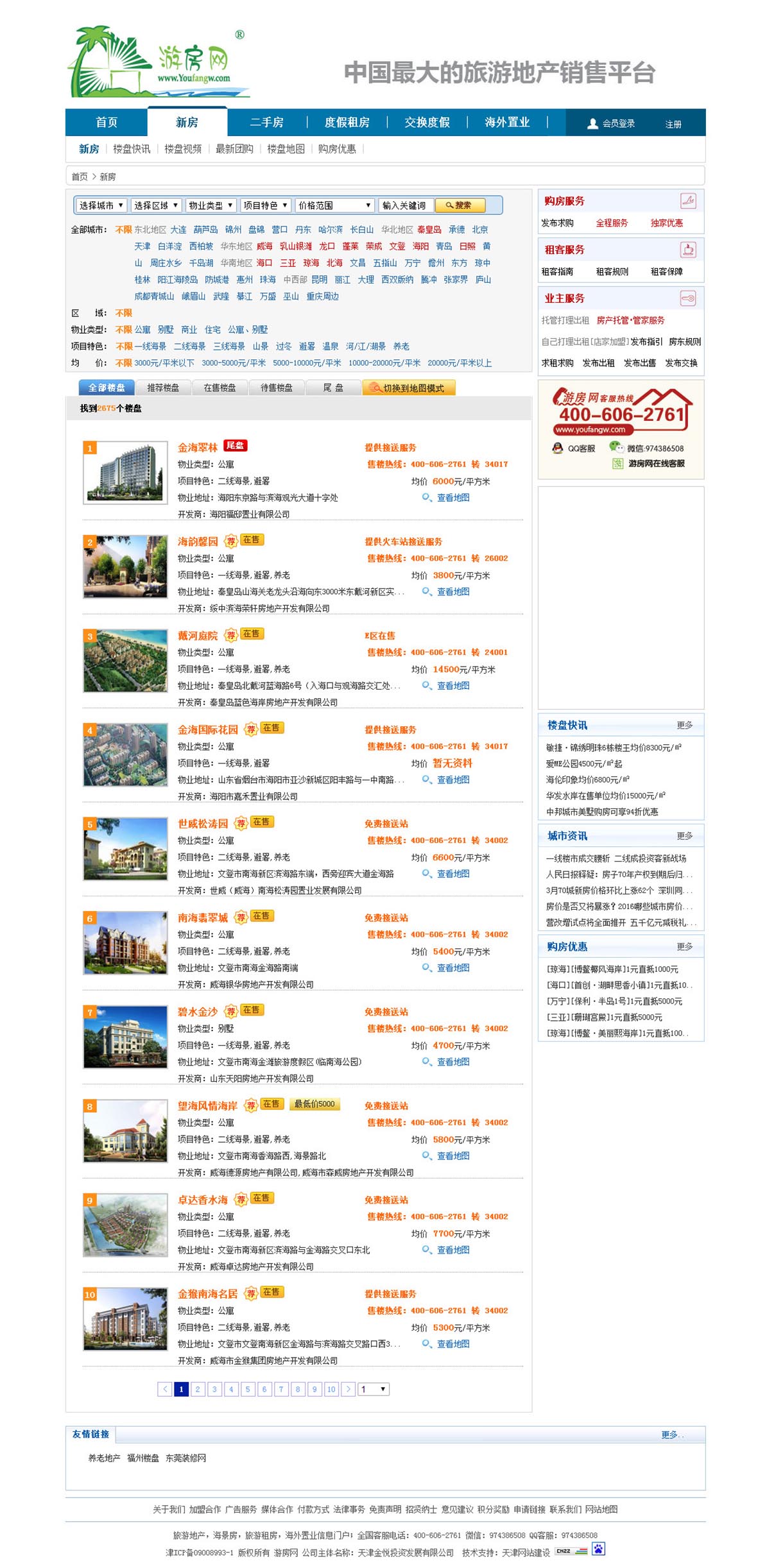Go to page 2 of results
The image size is (758, 1568).
coord(198,1389)
